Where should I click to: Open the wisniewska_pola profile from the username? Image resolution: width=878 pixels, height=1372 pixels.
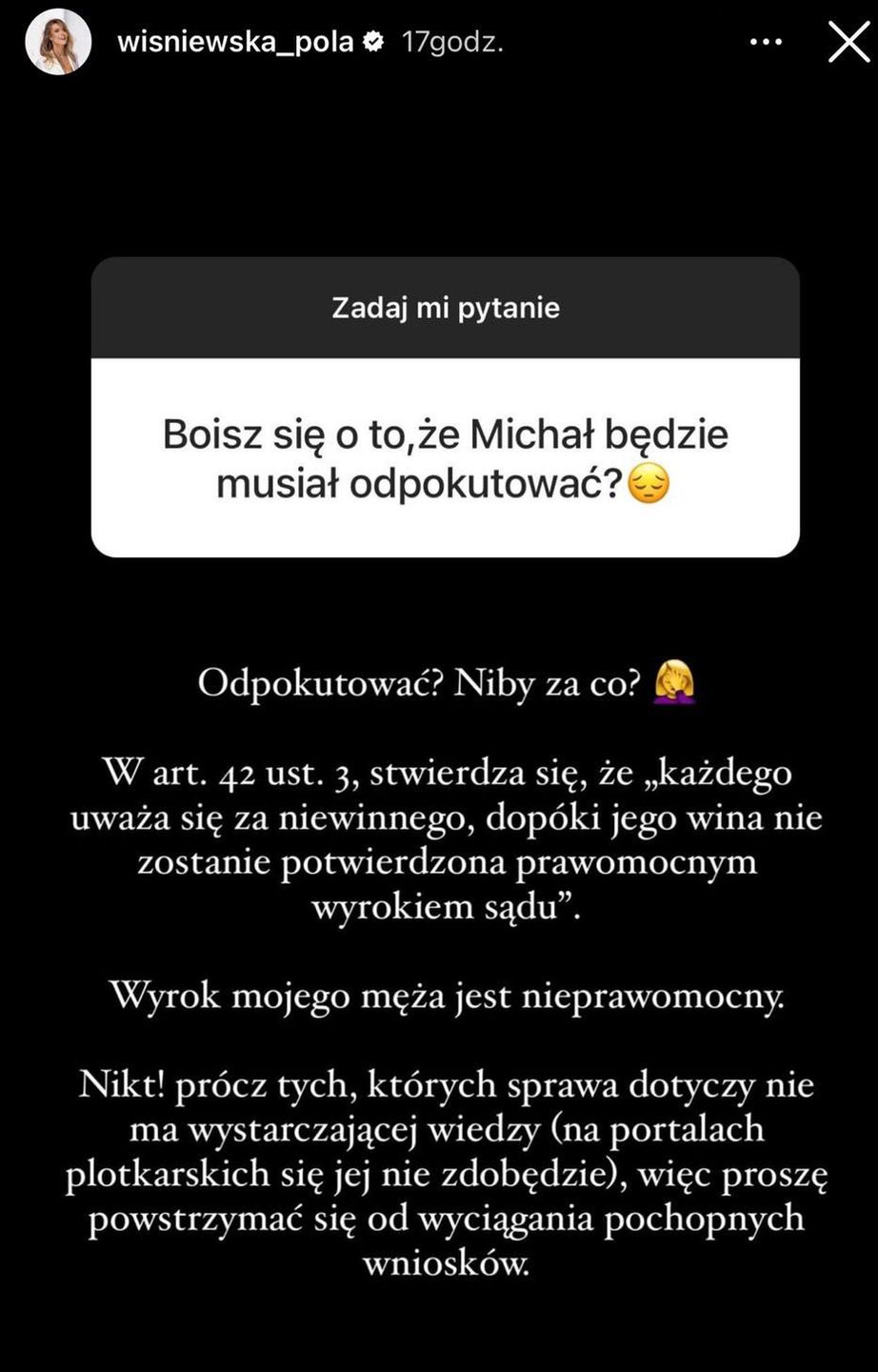coord(235,43)
